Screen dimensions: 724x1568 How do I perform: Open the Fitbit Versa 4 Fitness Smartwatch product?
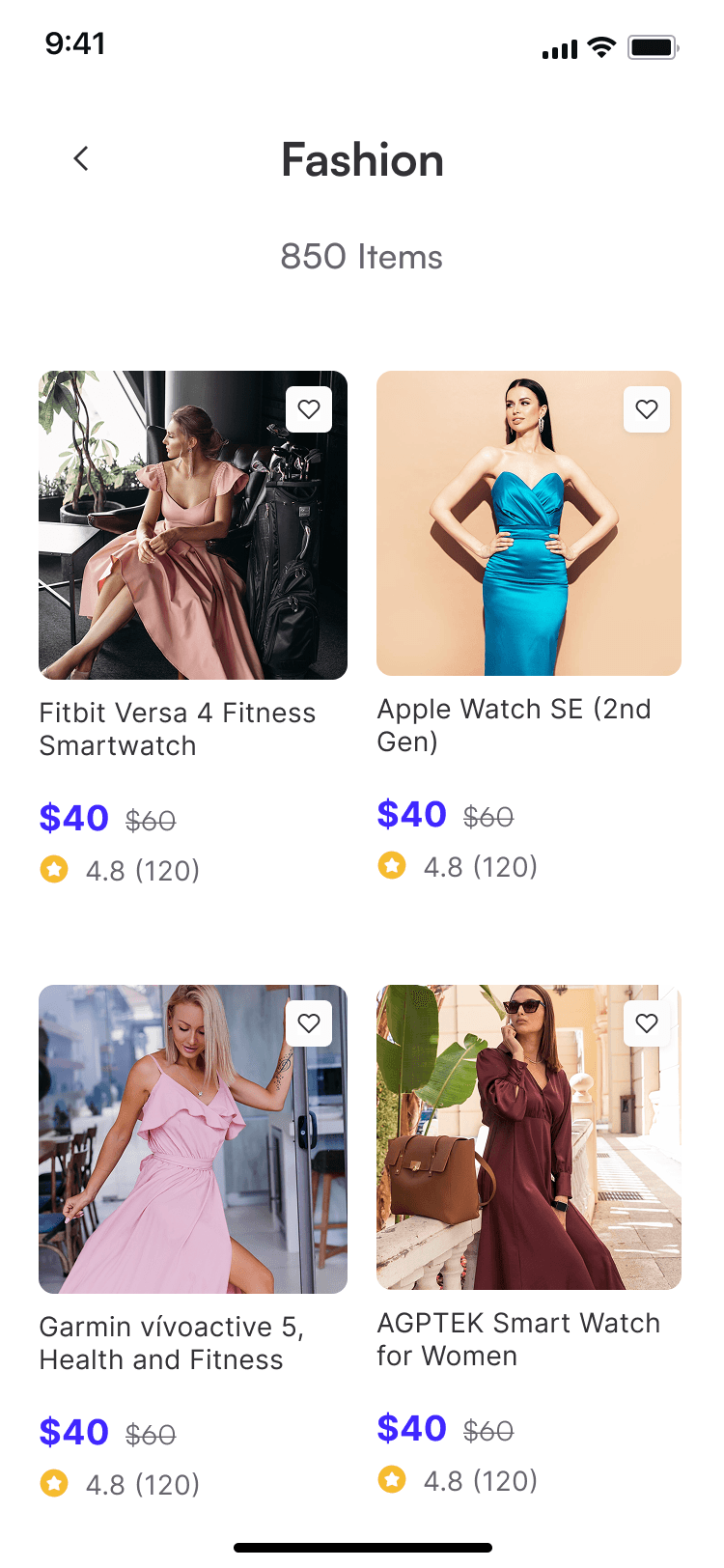click(x=192, y=526)
